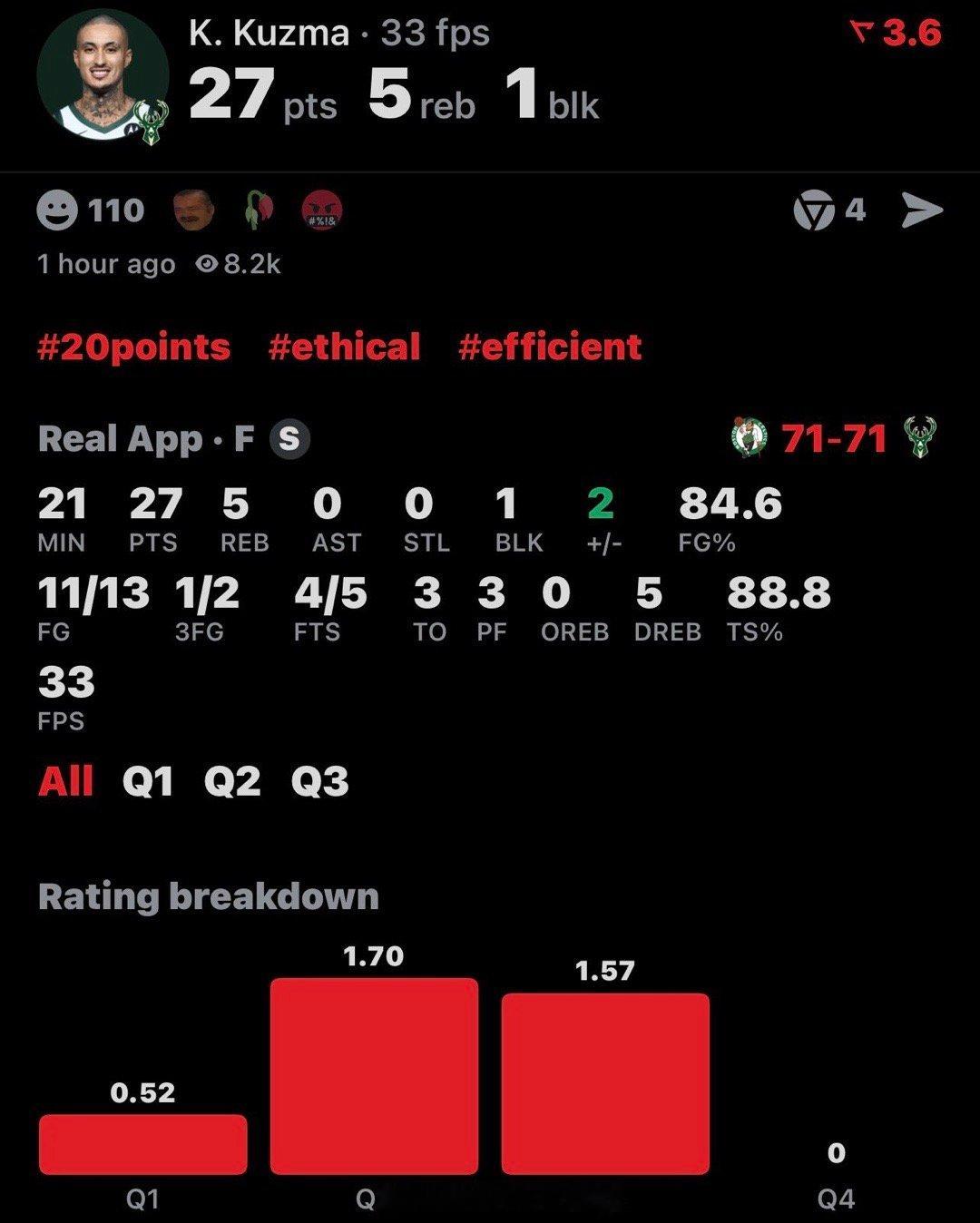The width and height of the screenshot is (980, 1223).
Task: Switch to the Q3 stats tab
Action: tap(319, 781)
